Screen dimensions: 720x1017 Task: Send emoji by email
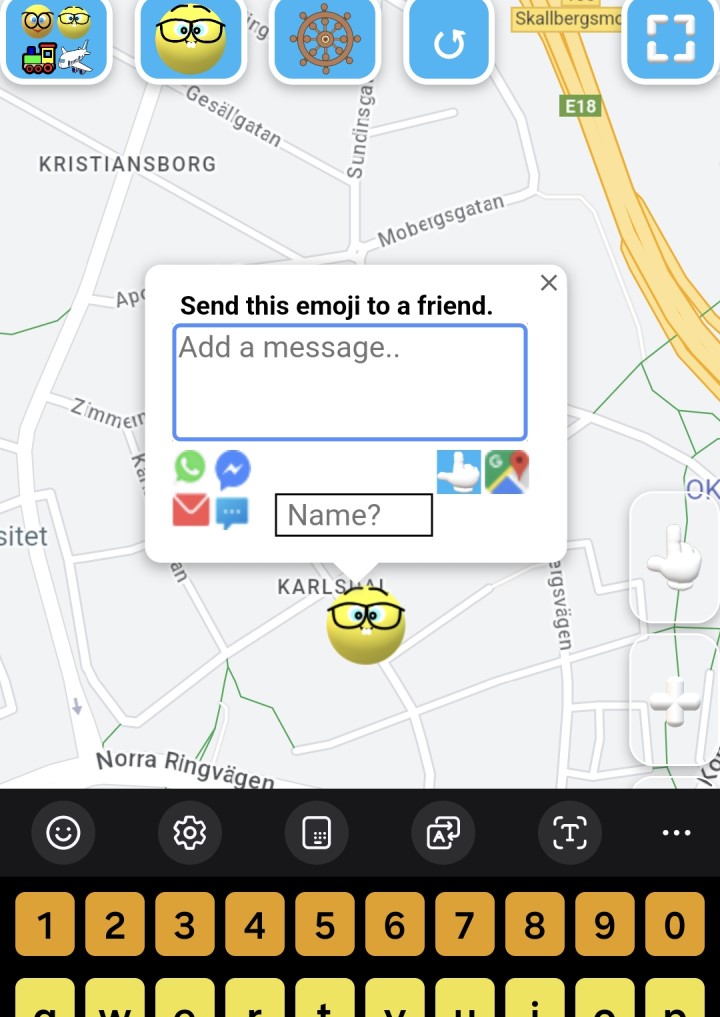[191, 510]
